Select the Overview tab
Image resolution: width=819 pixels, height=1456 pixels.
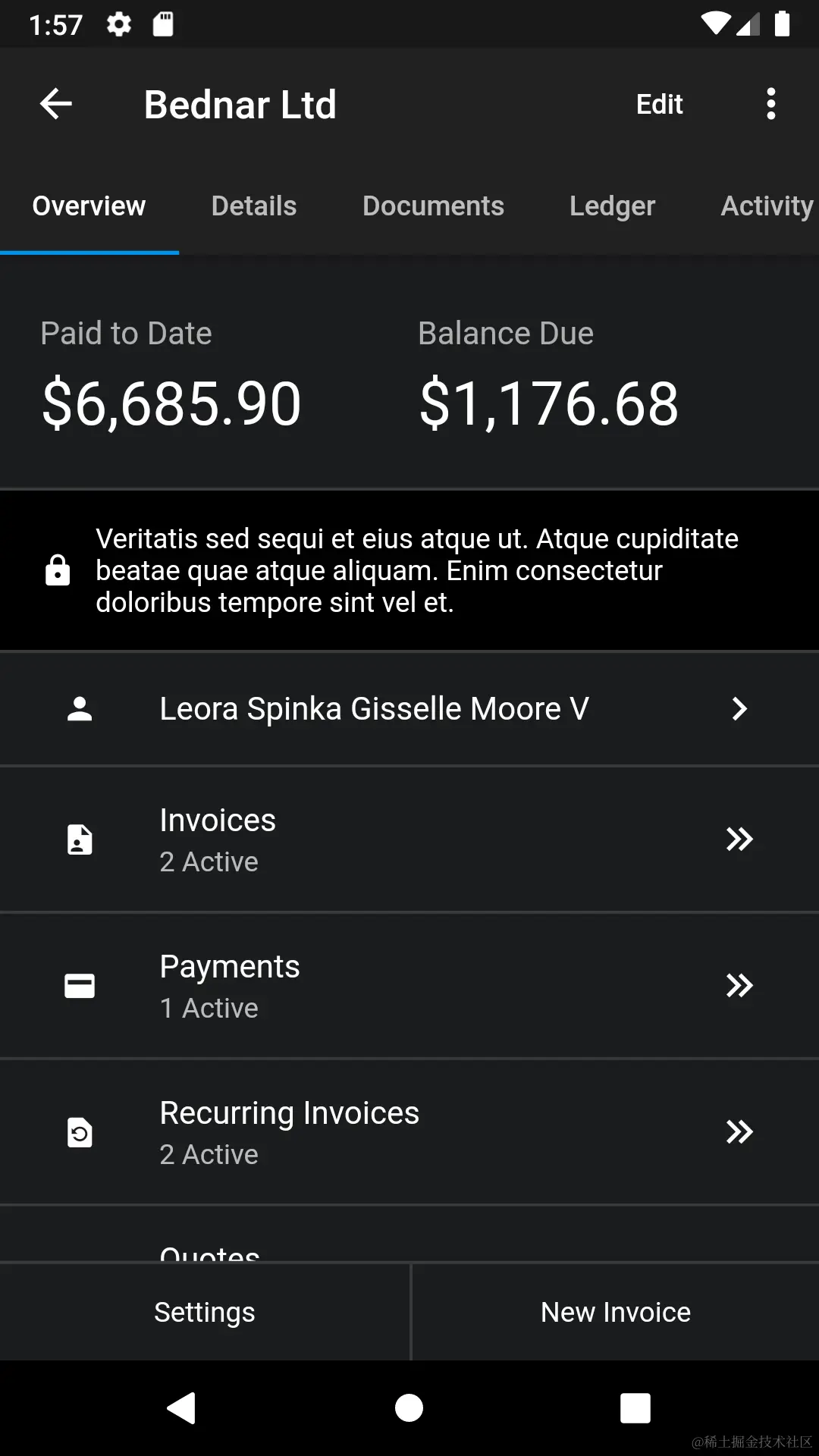(89, 206)
